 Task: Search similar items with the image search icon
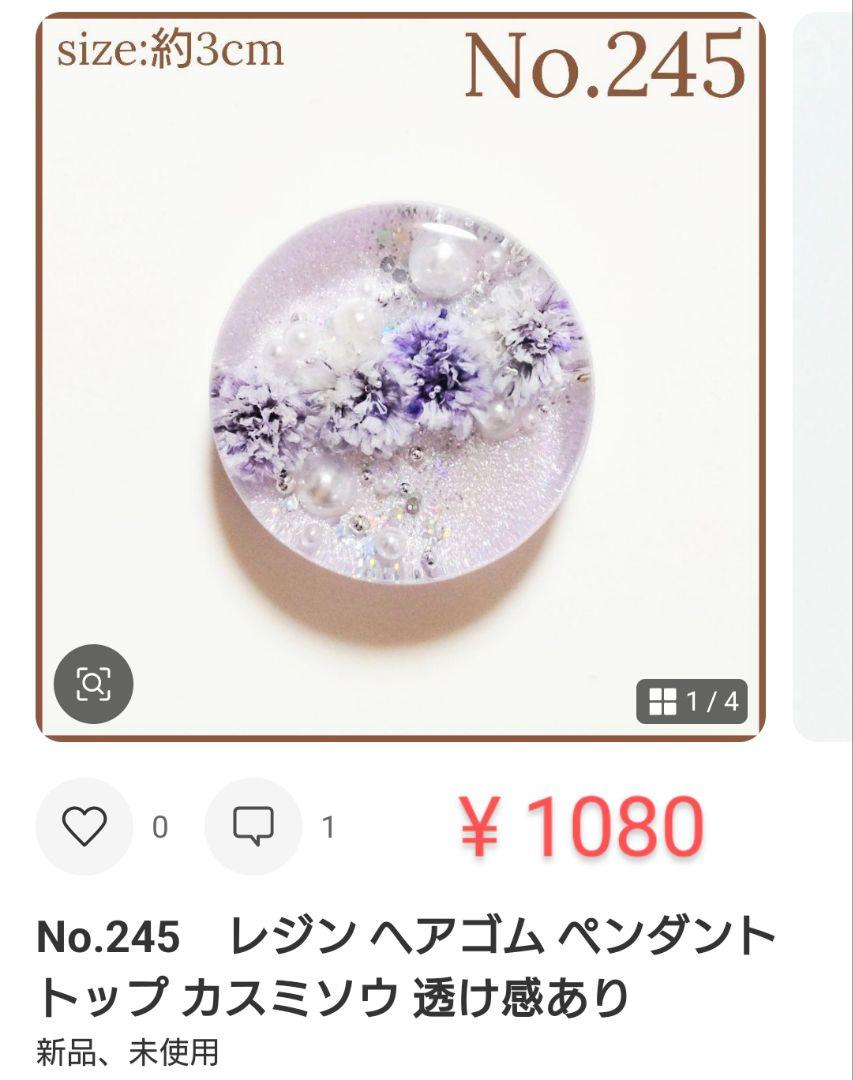(93, 684)
